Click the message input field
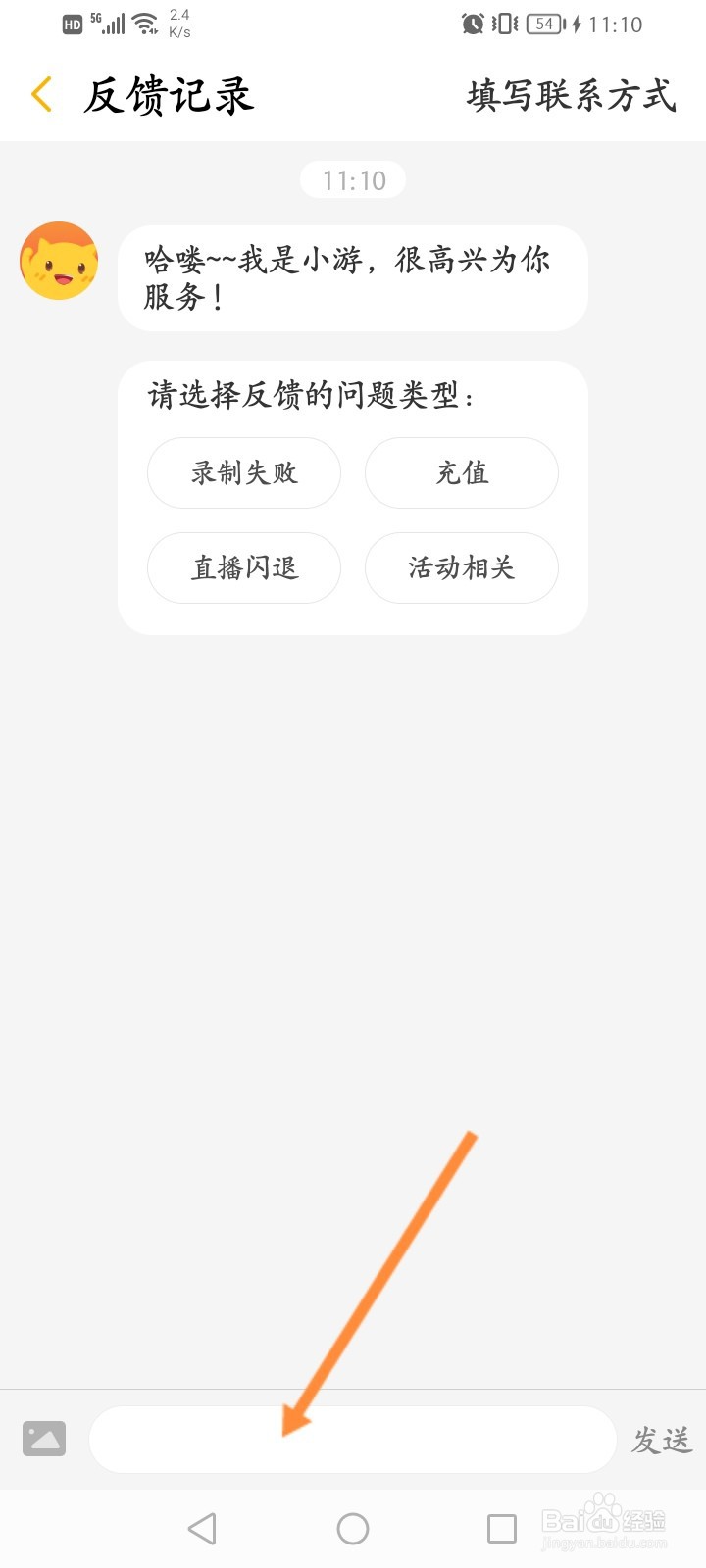Screen dimensions: 706x1568 click(x=353, y=1439)
